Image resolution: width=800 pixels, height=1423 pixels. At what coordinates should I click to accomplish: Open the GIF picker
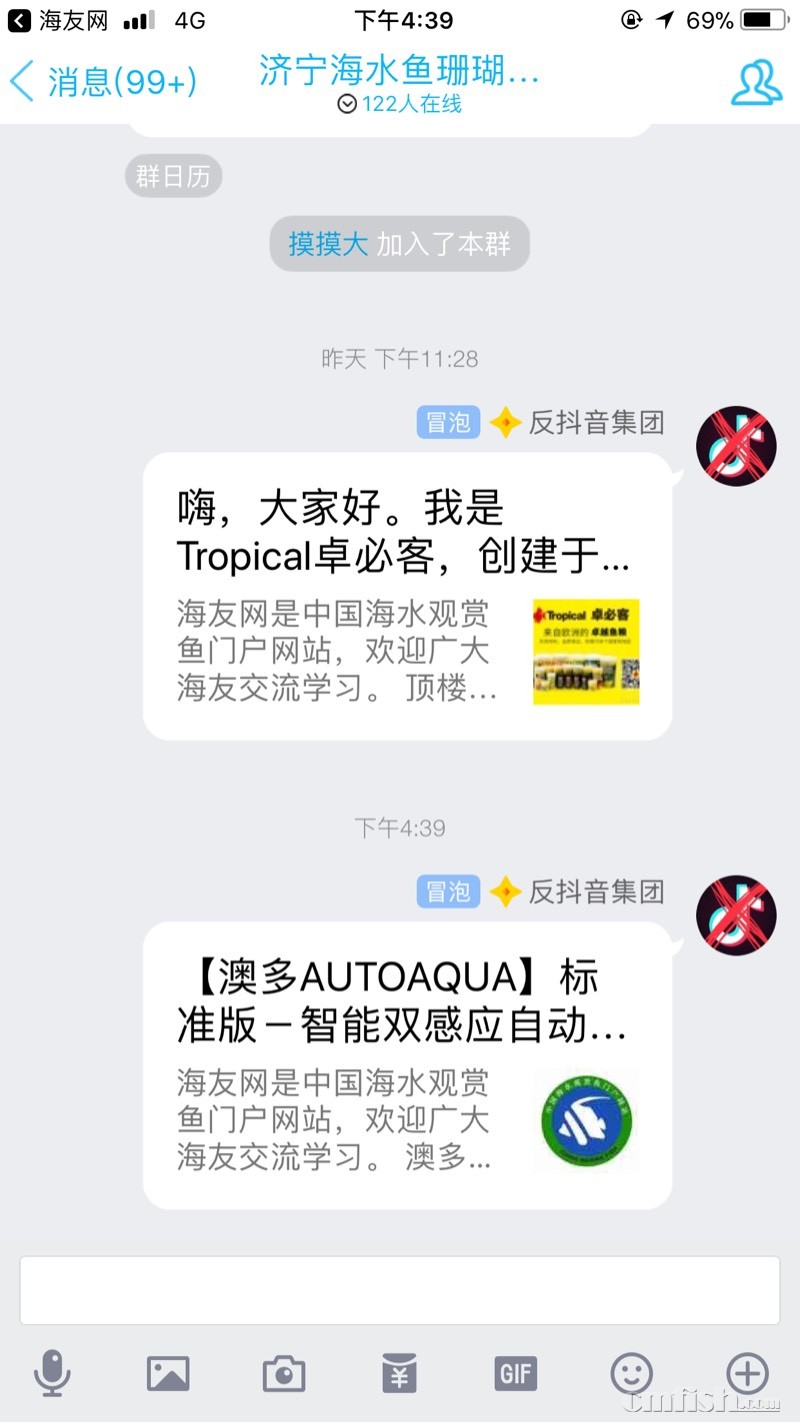516,1373
